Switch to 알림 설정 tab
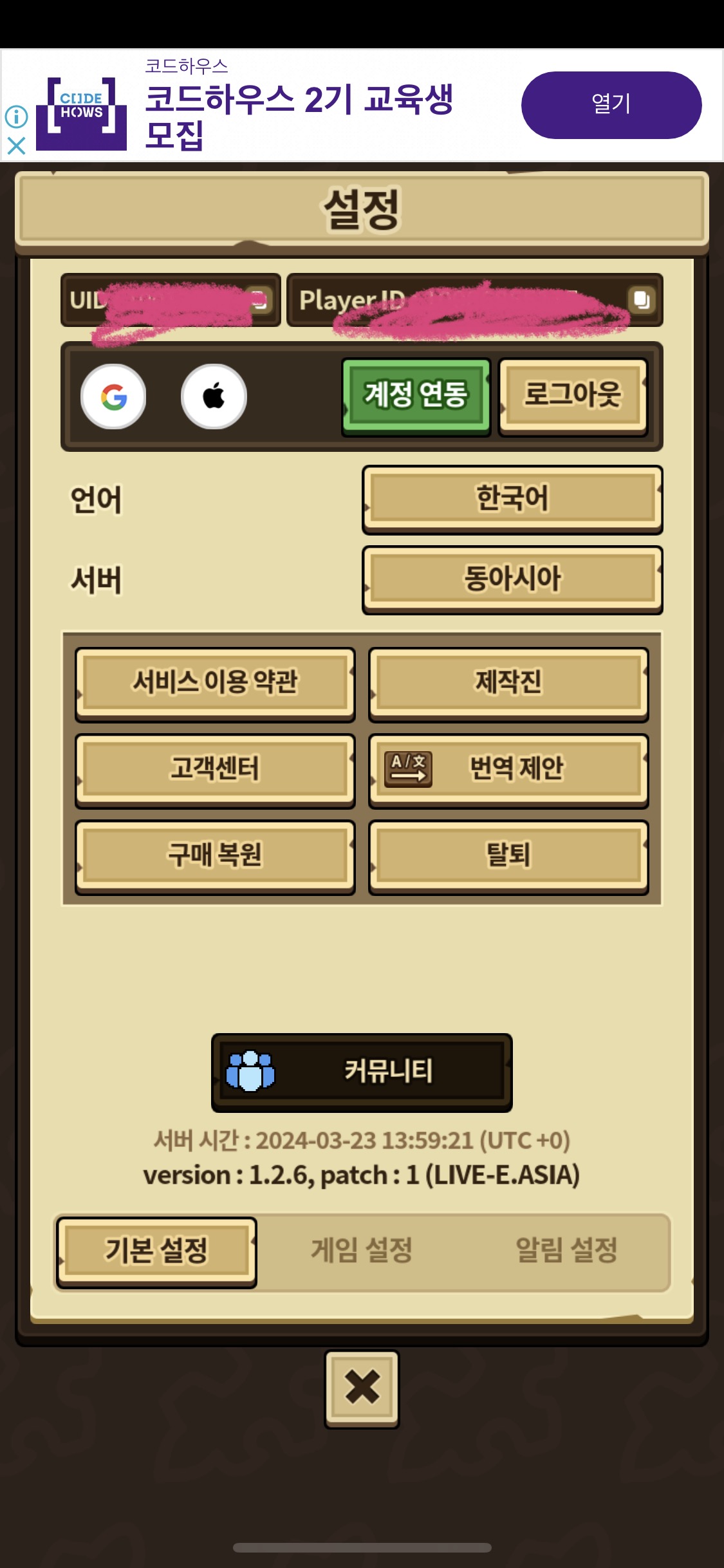This screenshot has width=724, height=1568. click(566, 1251)
